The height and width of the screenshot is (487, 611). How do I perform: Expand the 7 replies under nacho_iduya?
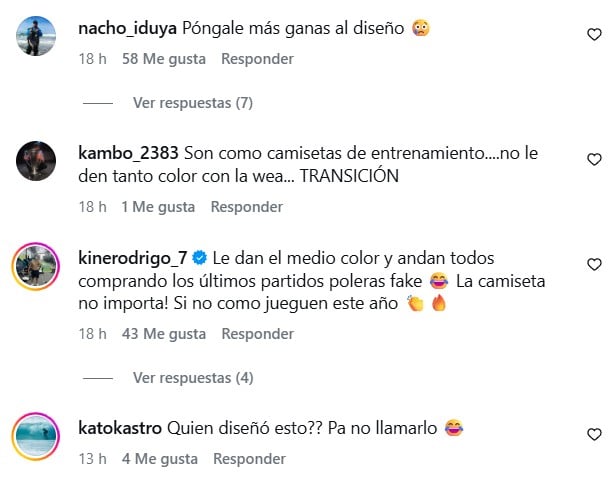[193, 103]
